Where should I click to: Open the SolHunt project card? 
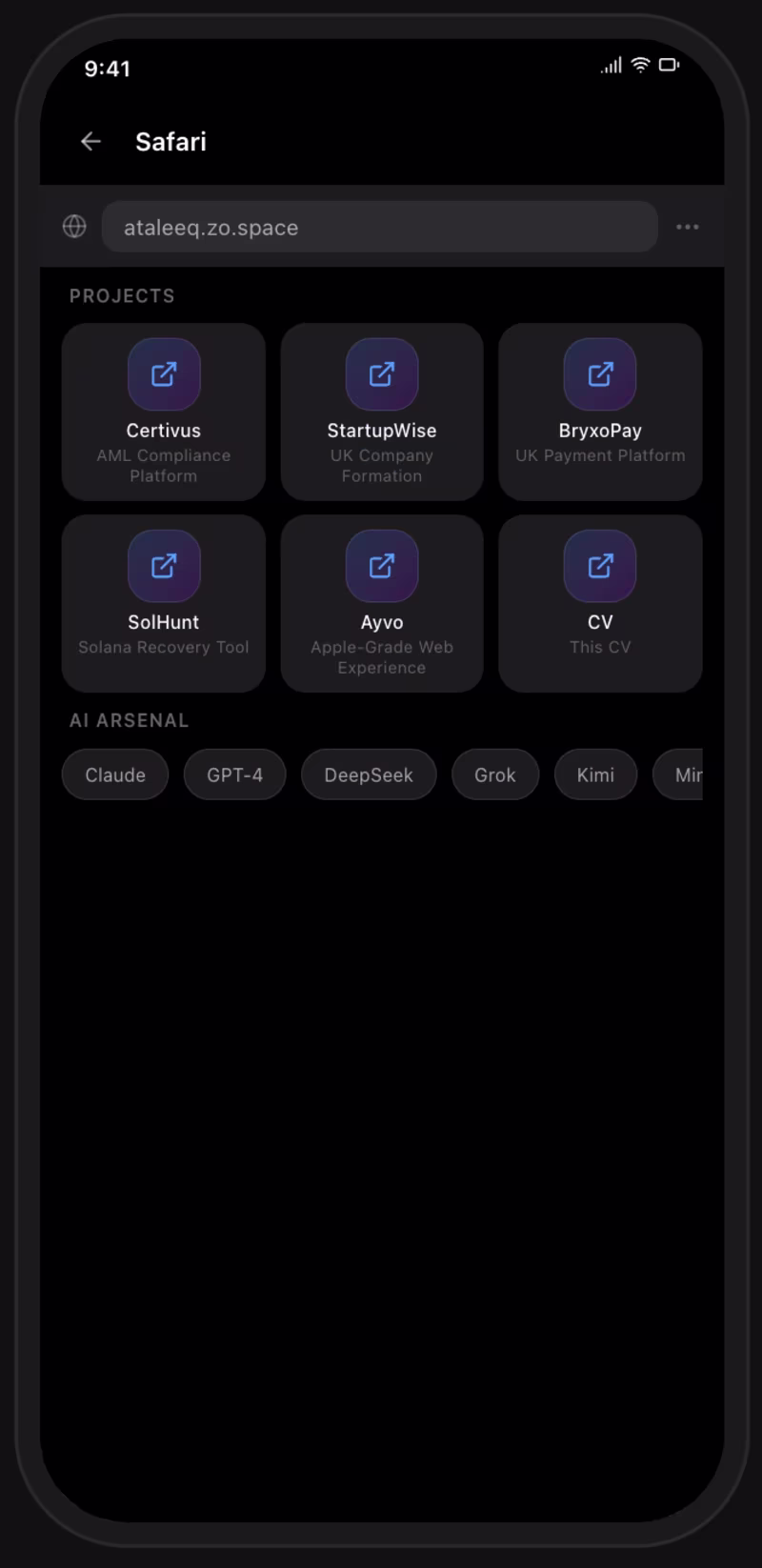(164, 603)
